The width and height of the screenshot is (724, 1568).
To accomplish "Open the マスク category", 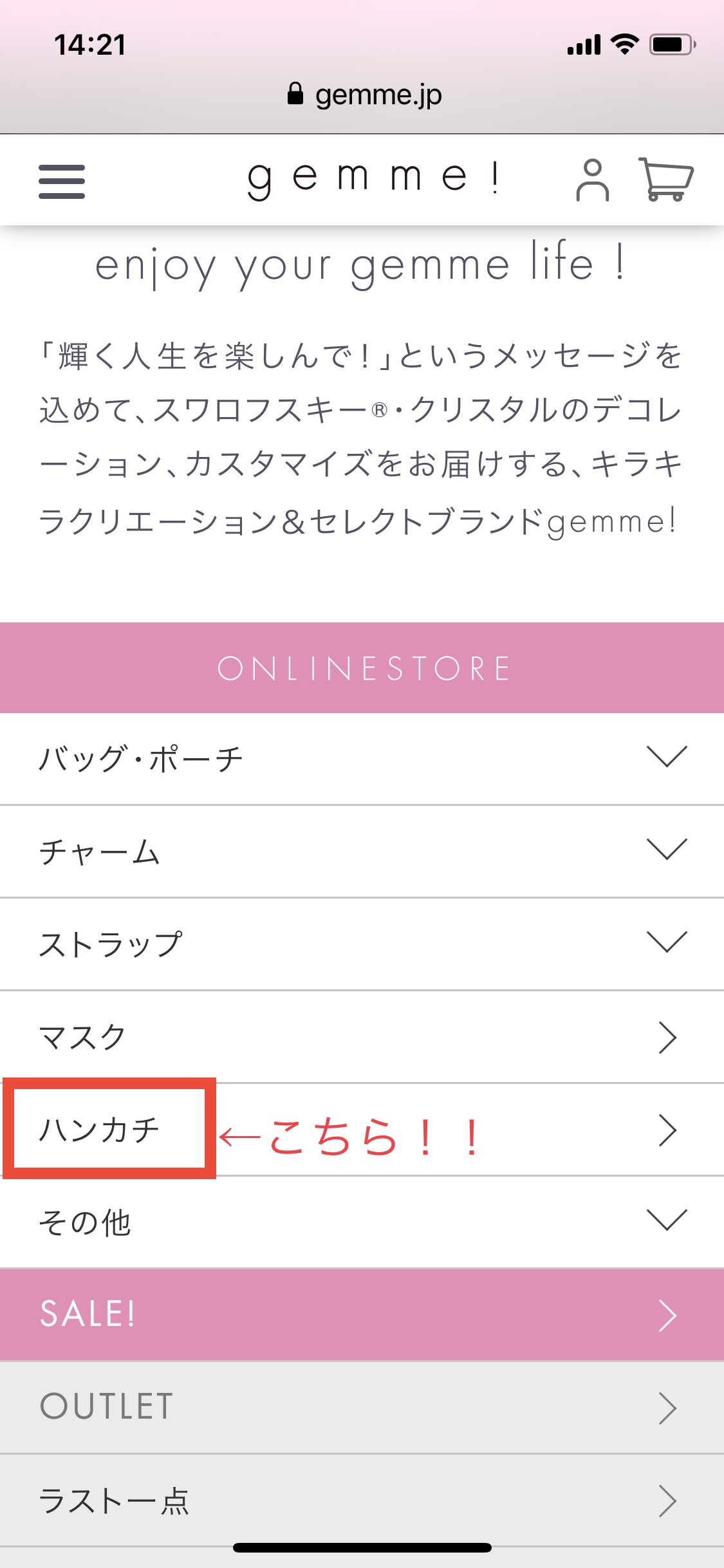I will click(x=362, y=1037).
